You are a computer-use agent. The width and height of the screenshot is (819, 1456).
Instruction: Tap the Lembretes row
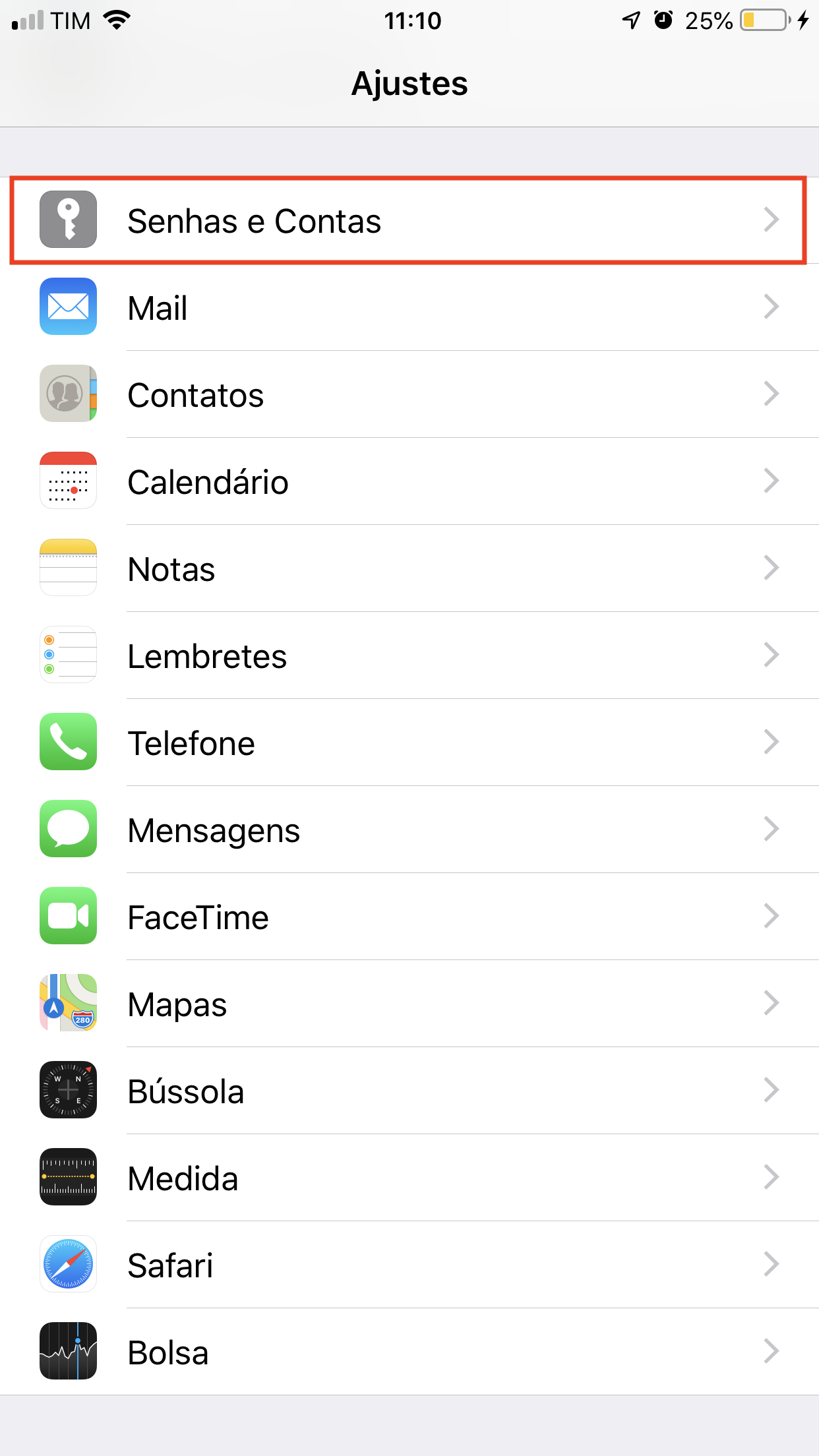409,655
